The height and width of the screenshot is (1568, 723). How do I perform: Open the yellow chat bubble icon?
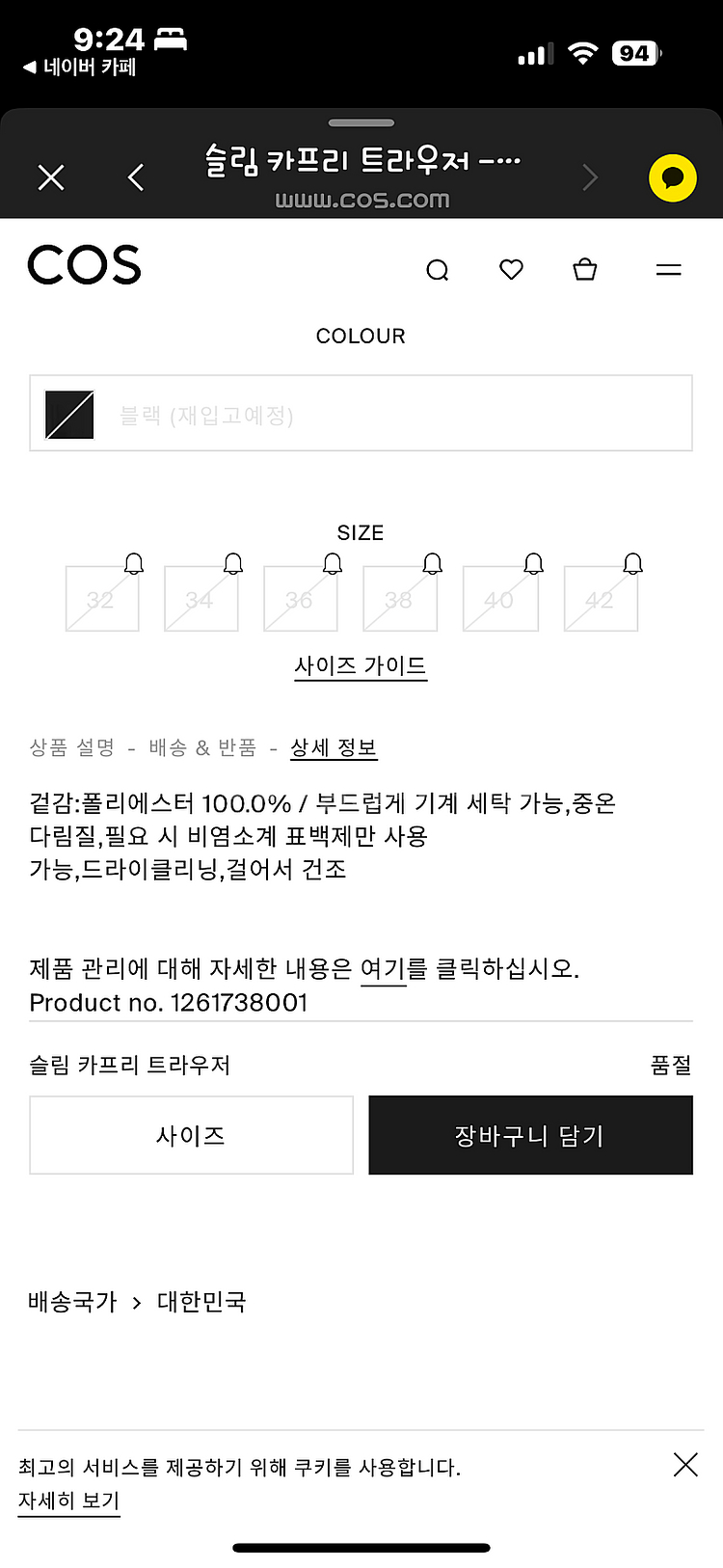(672, 177)
